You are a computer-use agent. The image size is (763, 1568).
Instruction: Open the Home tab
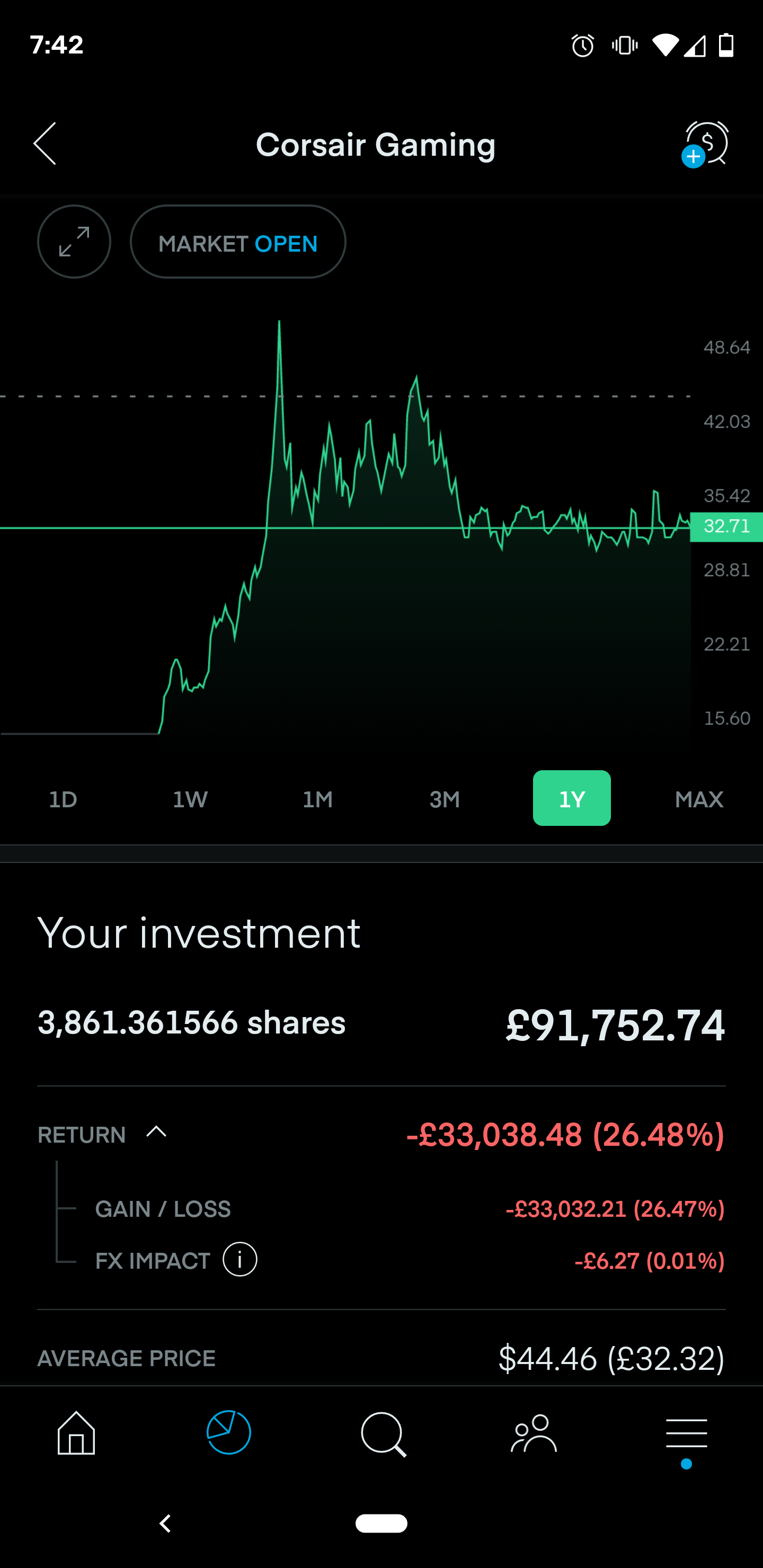coord(76,1433)
